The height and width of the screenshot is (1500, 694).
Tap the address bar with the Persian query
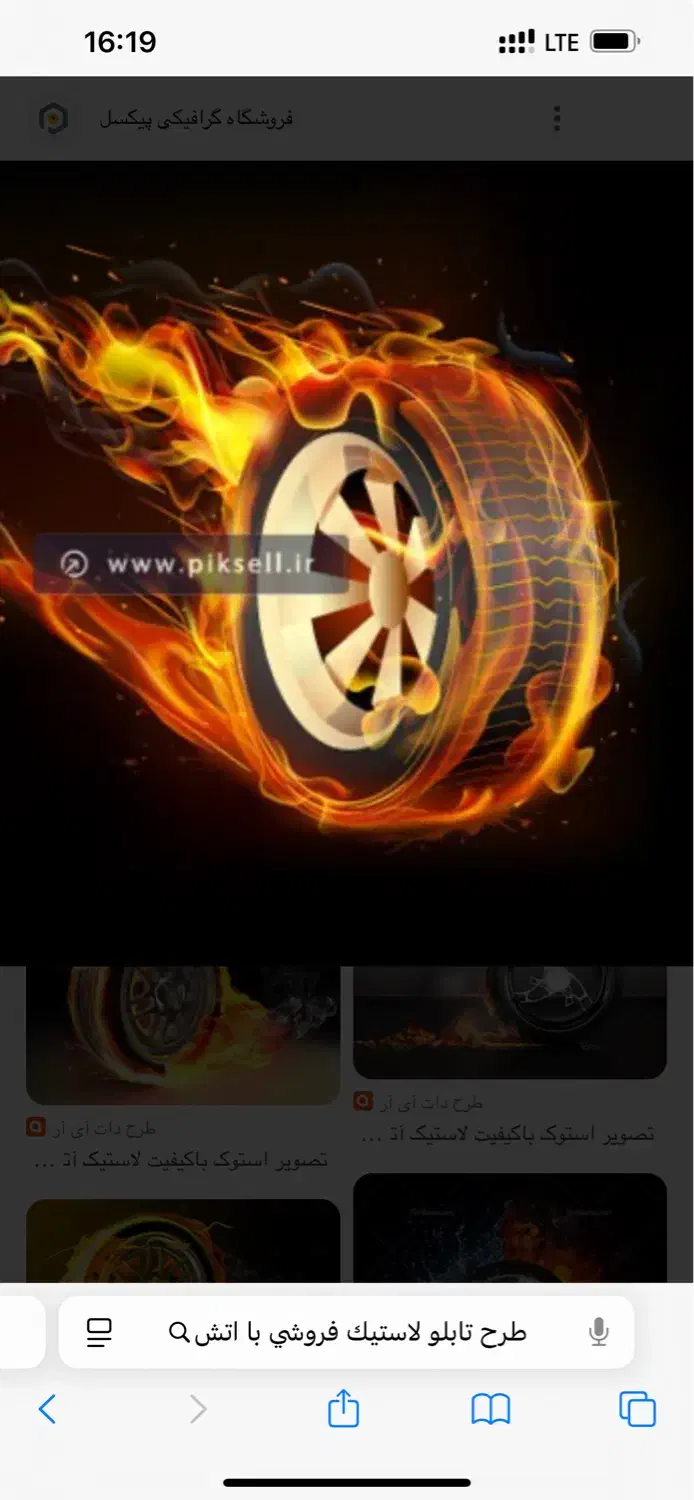click(346, 1332)
